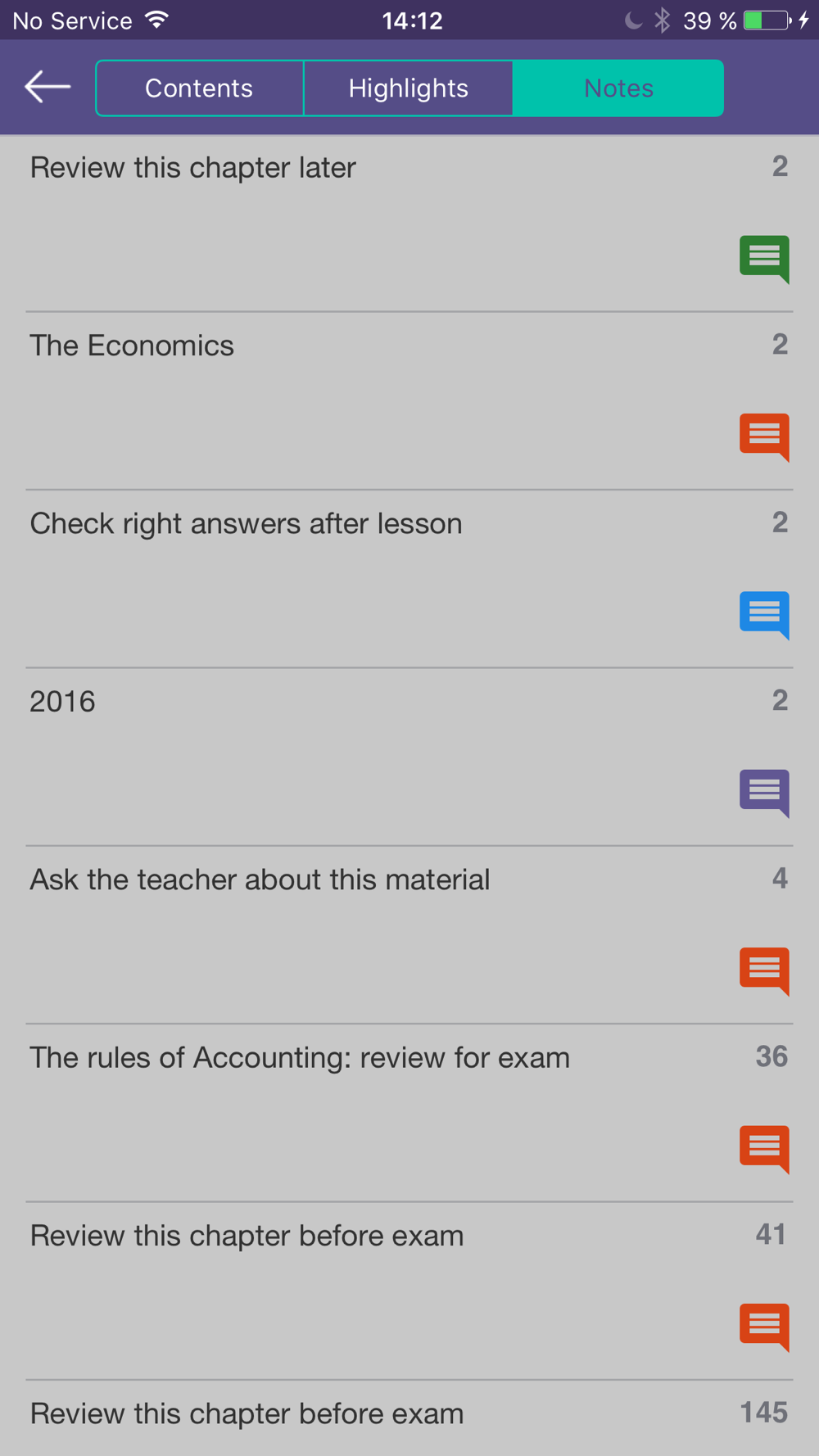Viewport: 819px width, 1456px height.
Task: Open "The rules of Accounting" note
Action: (409, 1113)
